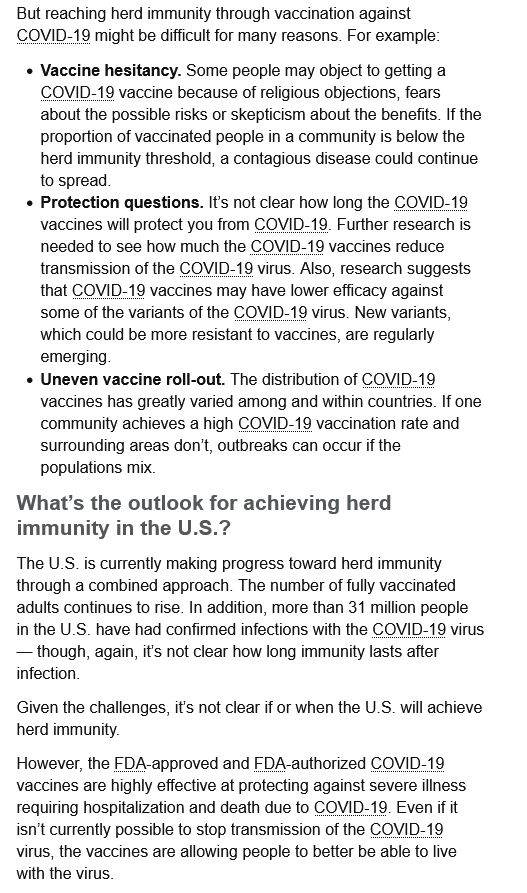Tap underlined COVID-19 after "Uneven vaccine roll-out" distribution
Screen dimensions: 527x893
[398, 379]
